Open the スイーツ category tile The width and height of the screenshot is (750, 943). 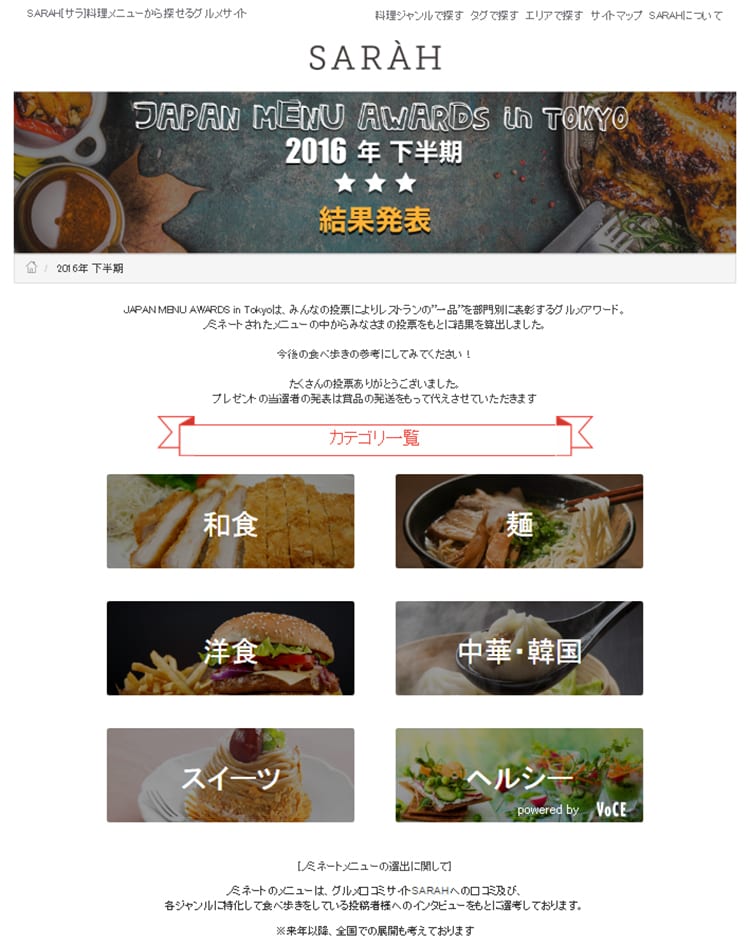pyautogui.click(x=230, y=775)
